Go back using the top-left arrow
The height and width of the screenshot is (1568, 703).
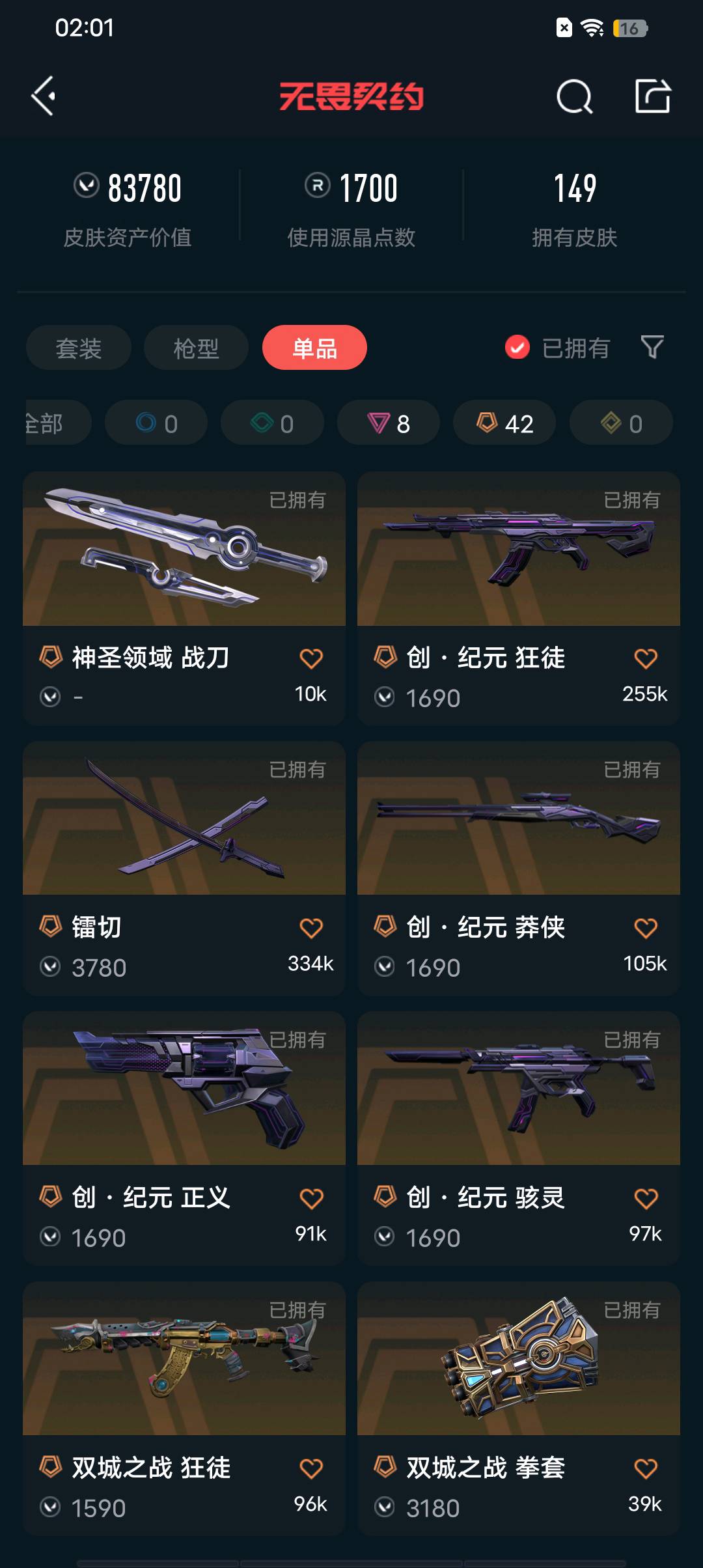(44, 96)
